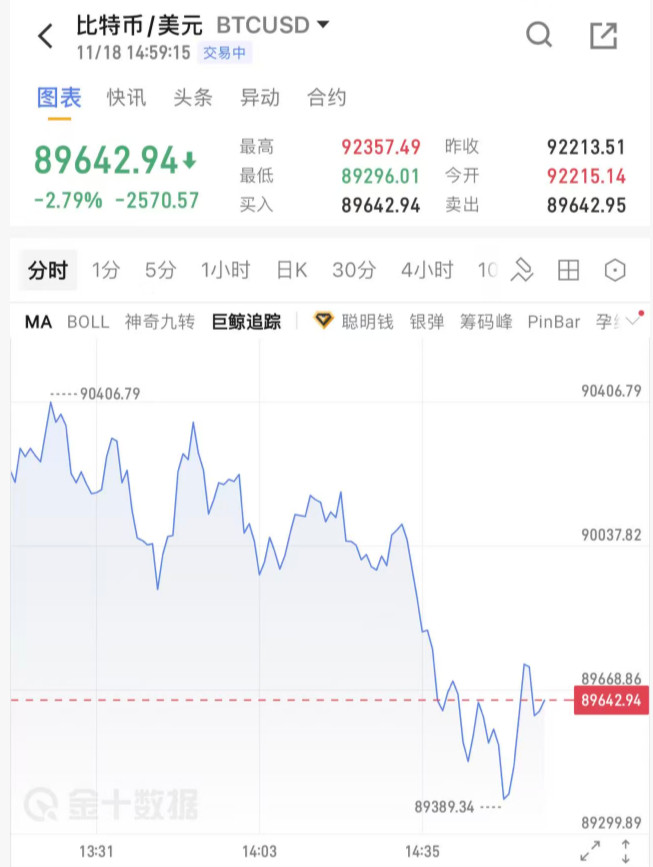This screenshot has width=653, height=867.
Task: Select the 1分 chart interval
Action: [x=106, y=270]
